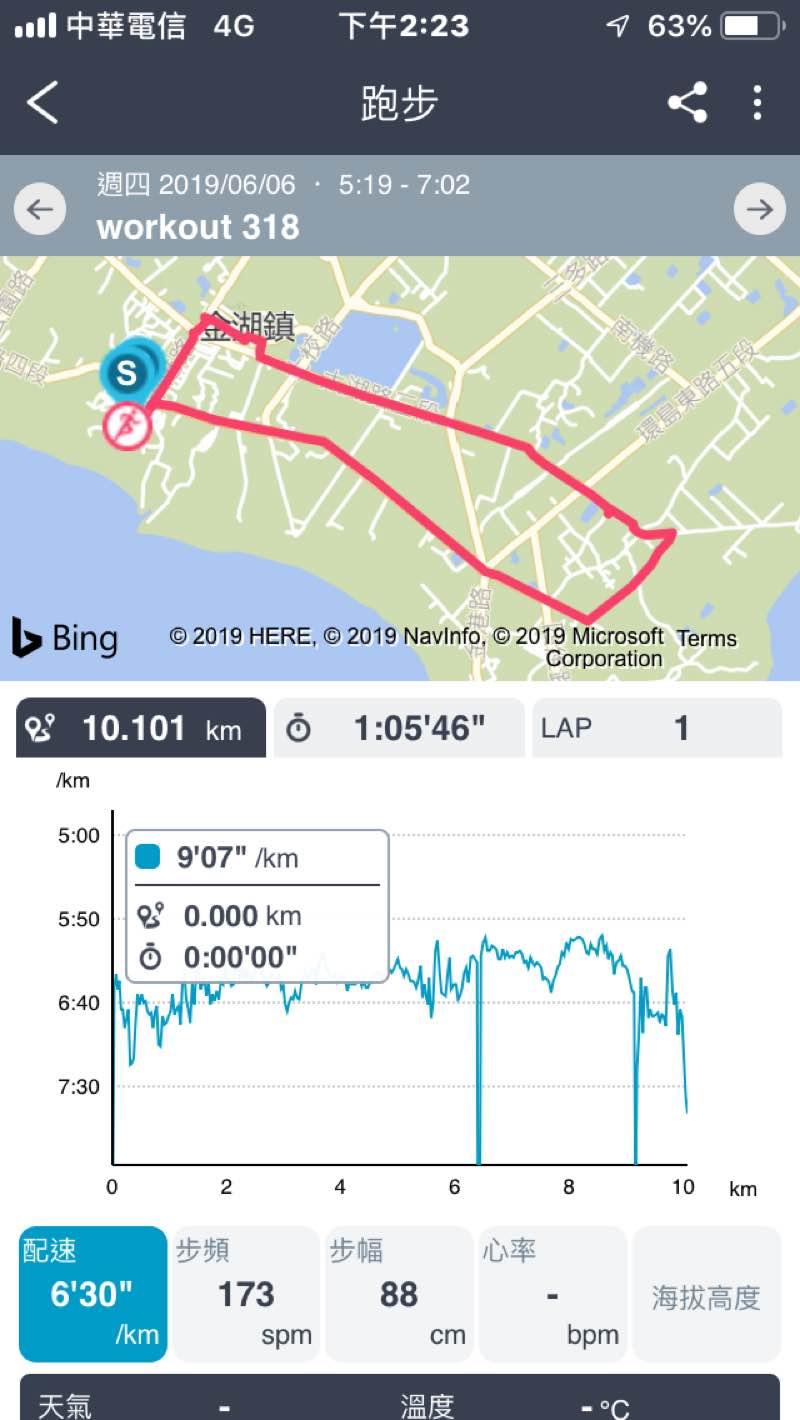Open the overflow menu
The height and width of the screenshot is (1420, 800).
757,103
